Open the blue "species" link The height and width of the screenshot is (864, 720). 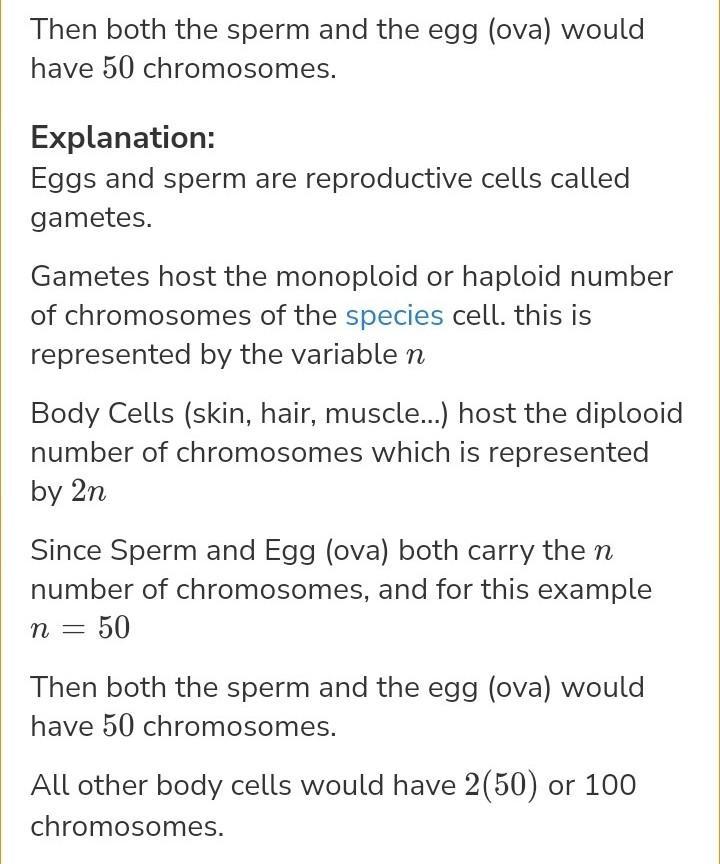(x=394, y=316)
